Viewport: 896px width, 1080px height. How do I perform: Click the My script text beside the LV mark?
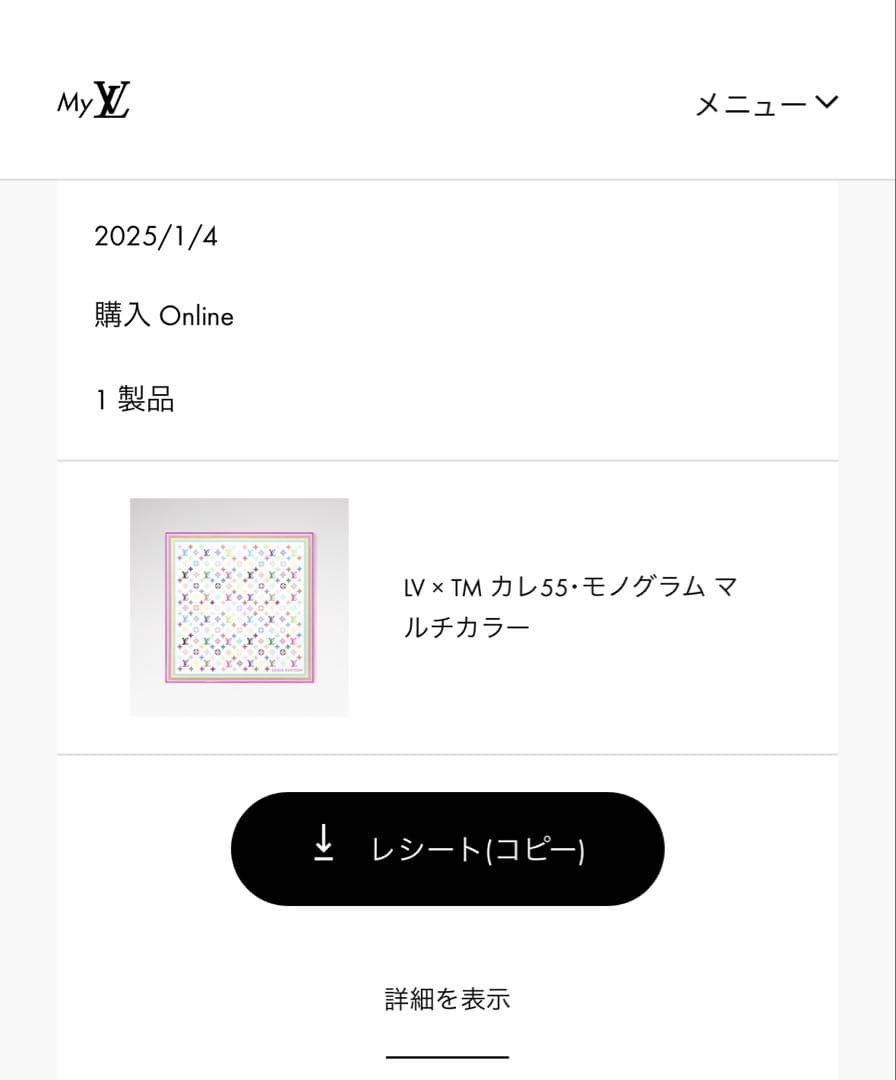click(x=74, y=103)
